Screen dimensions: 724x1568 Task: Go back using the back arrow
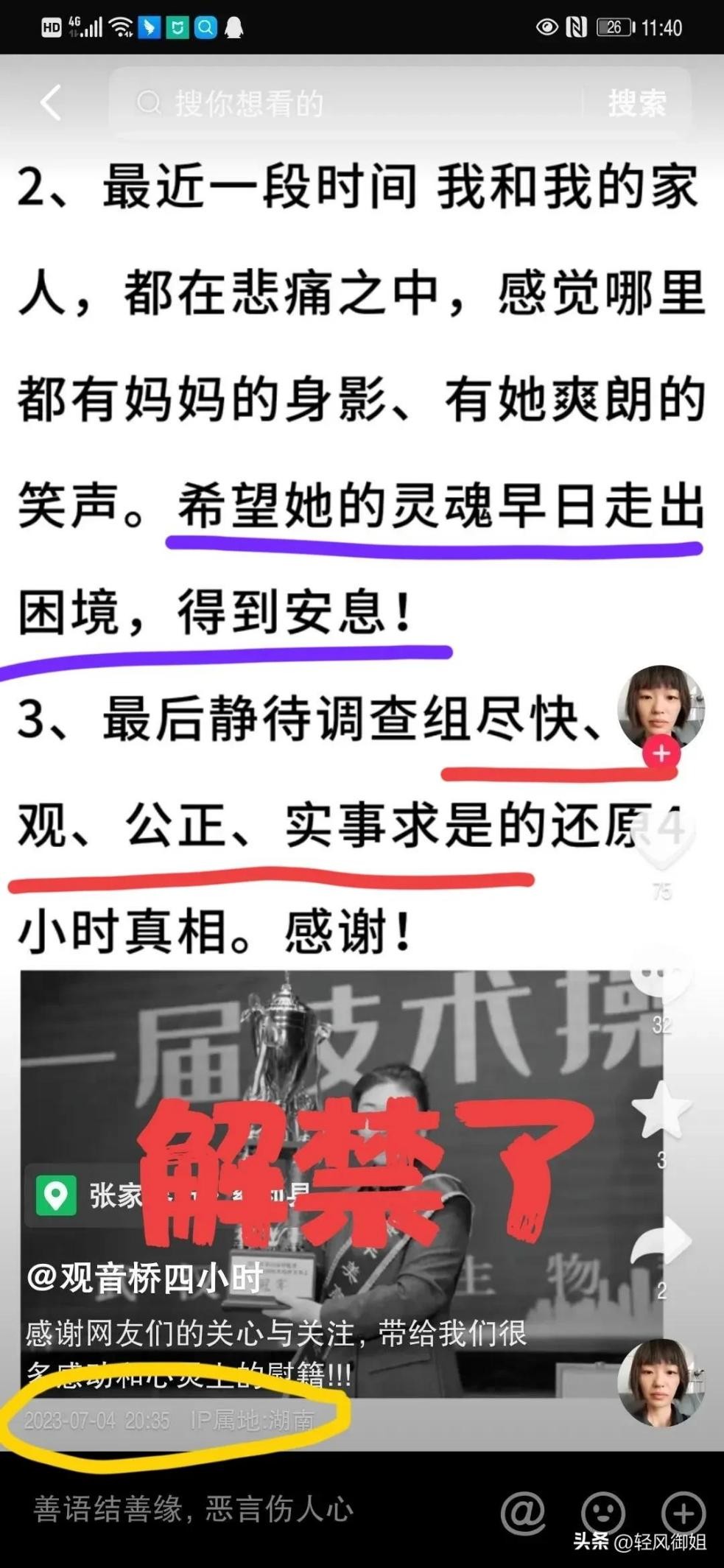click(49, 105)
